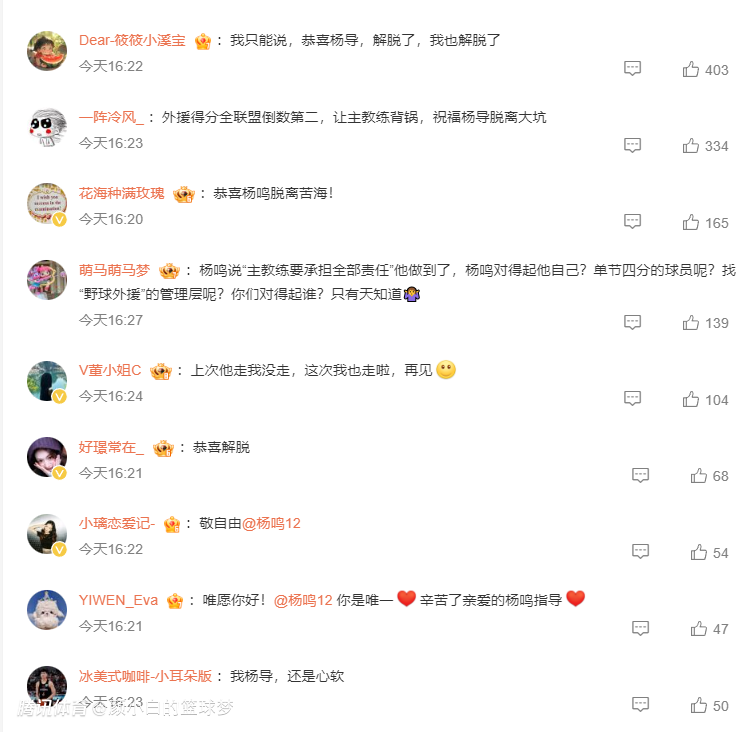Screen dimensions: 753x732
Task: Like the comment by YIWEN_Eva
Action: [x=699, y=629]
